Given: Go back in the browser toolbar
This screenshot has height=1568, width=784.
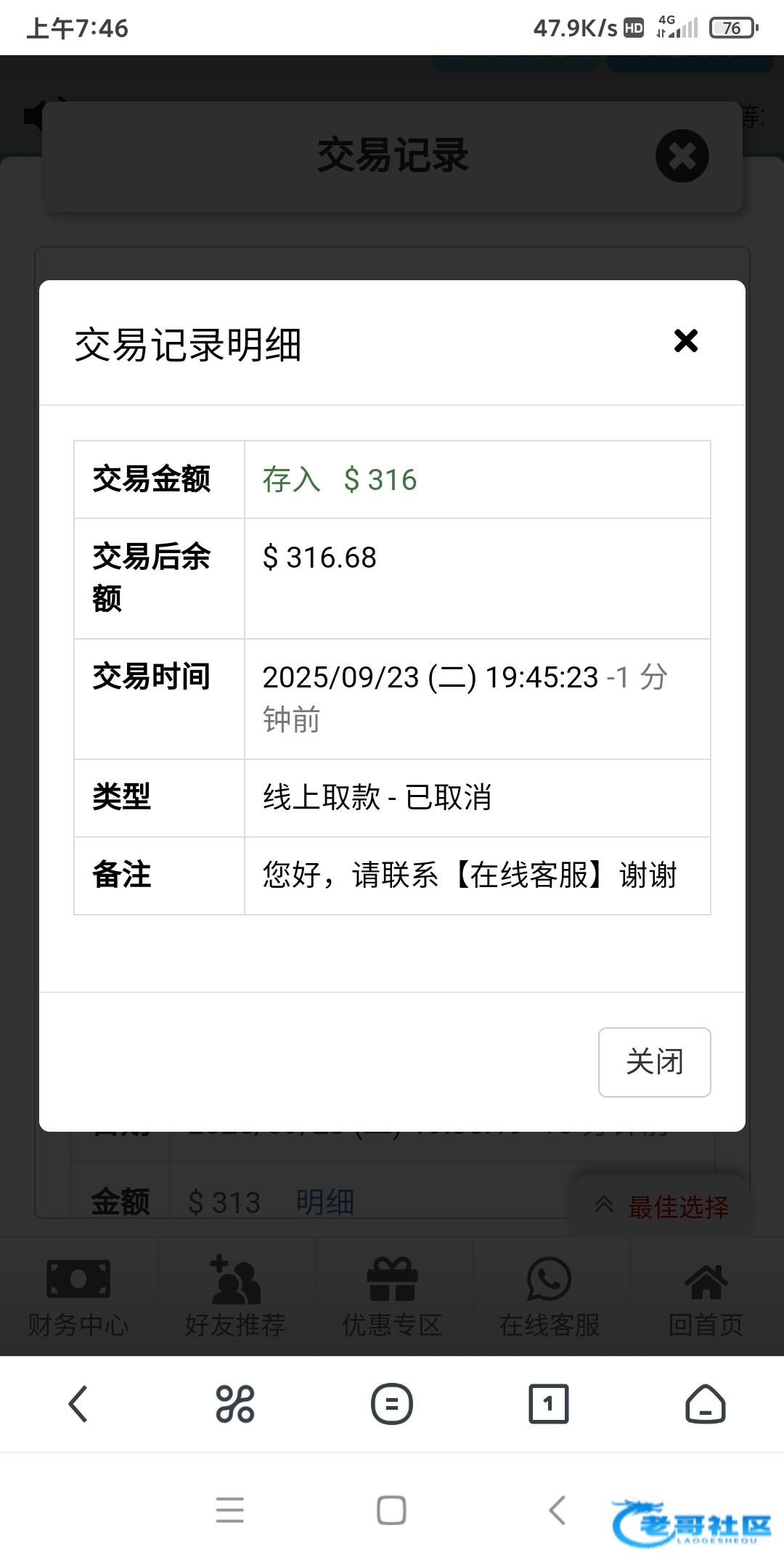Looking at the screenshot, I should coord(78,1404).
